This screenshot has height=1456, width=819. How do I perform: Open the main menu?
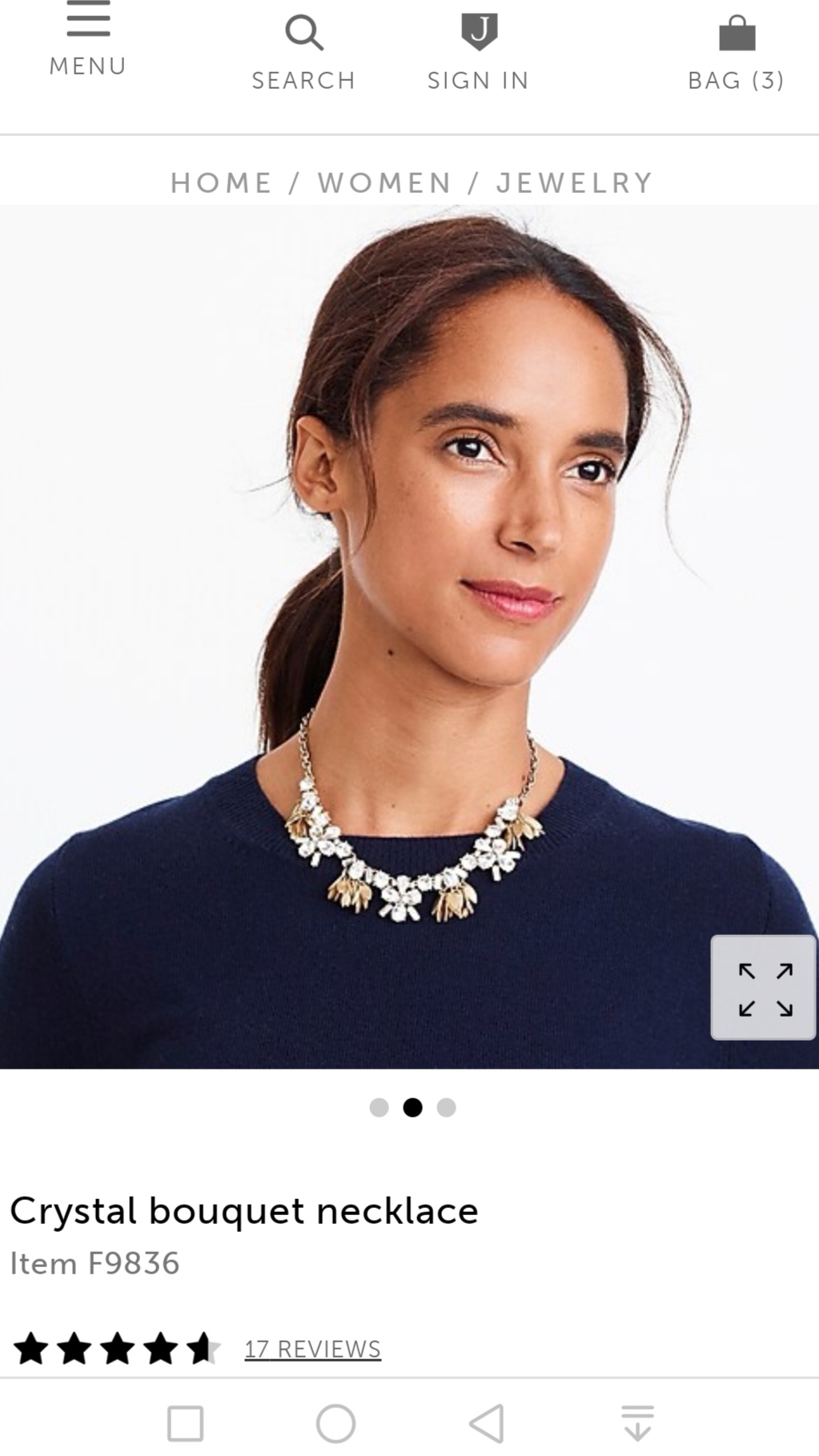tap(88, 40)
